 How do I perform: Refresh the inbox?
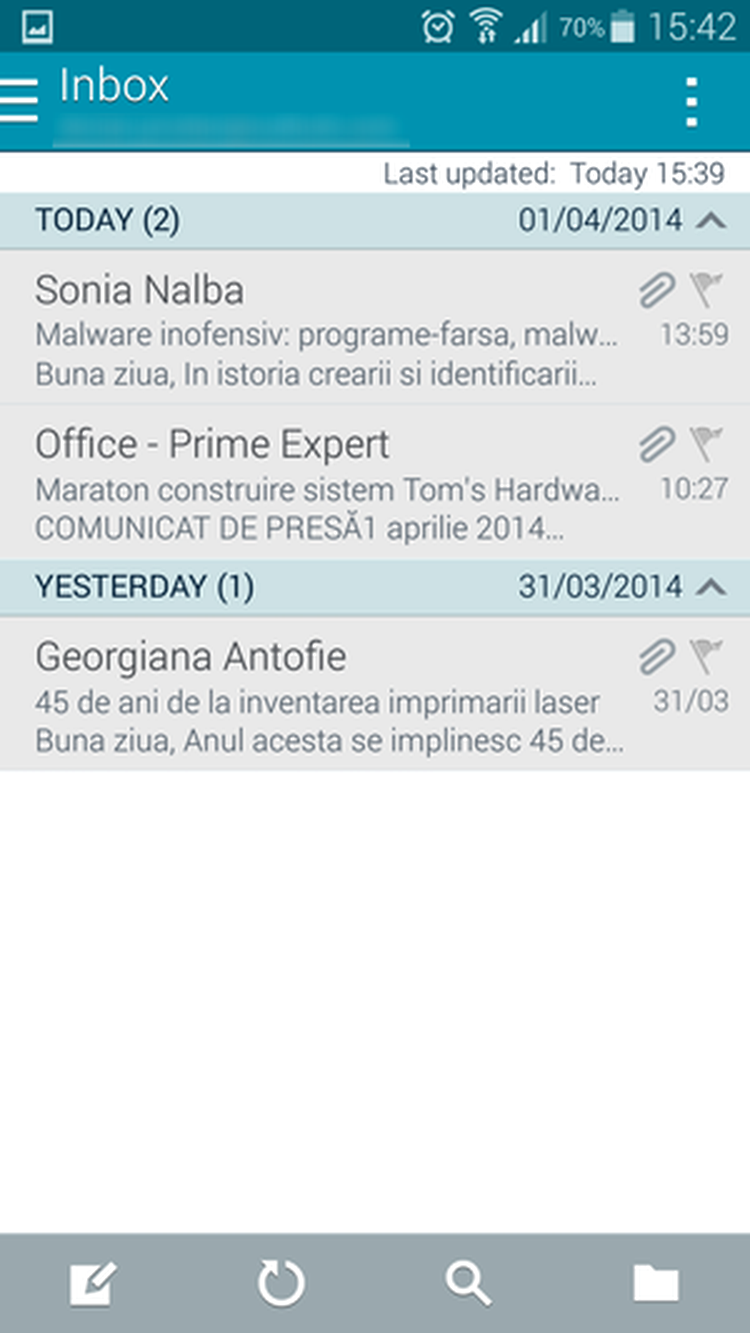click(281, 1284)
